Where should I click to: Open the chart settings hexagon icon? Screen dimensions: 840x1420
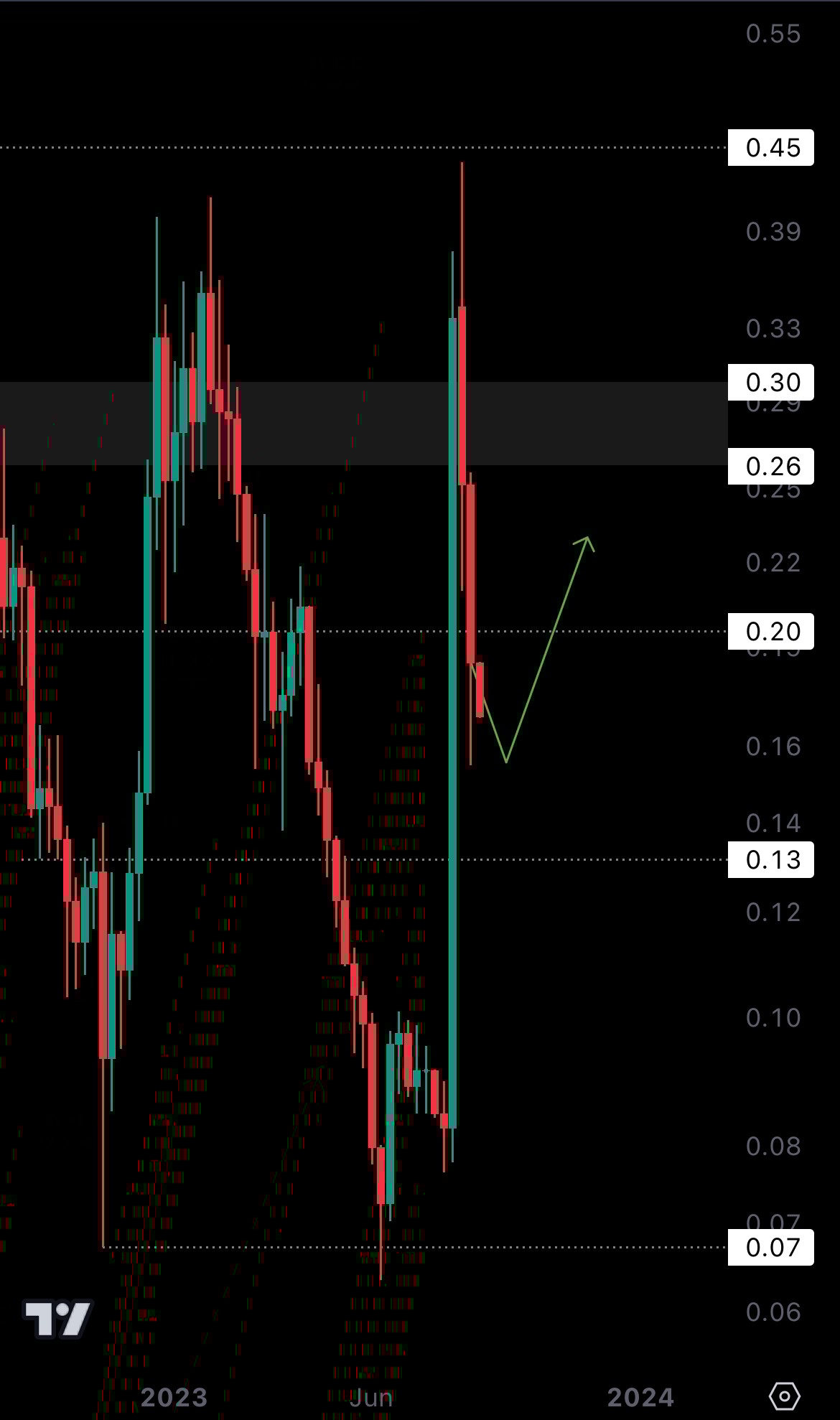(x=784, y=1396)
